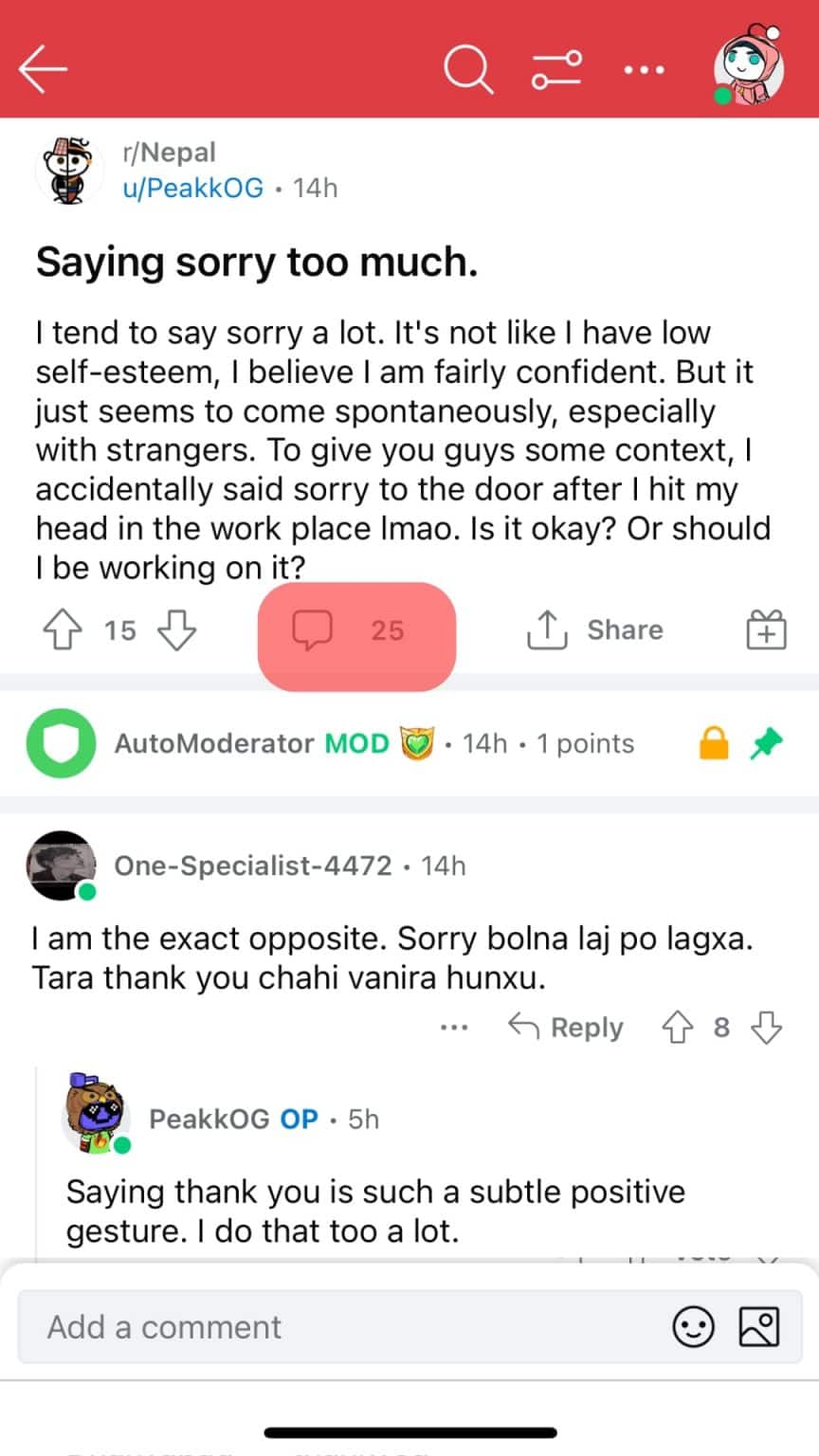Upvote the comment with 8 points
This screenshot has width=819, height=1456.
(679, 1027)
